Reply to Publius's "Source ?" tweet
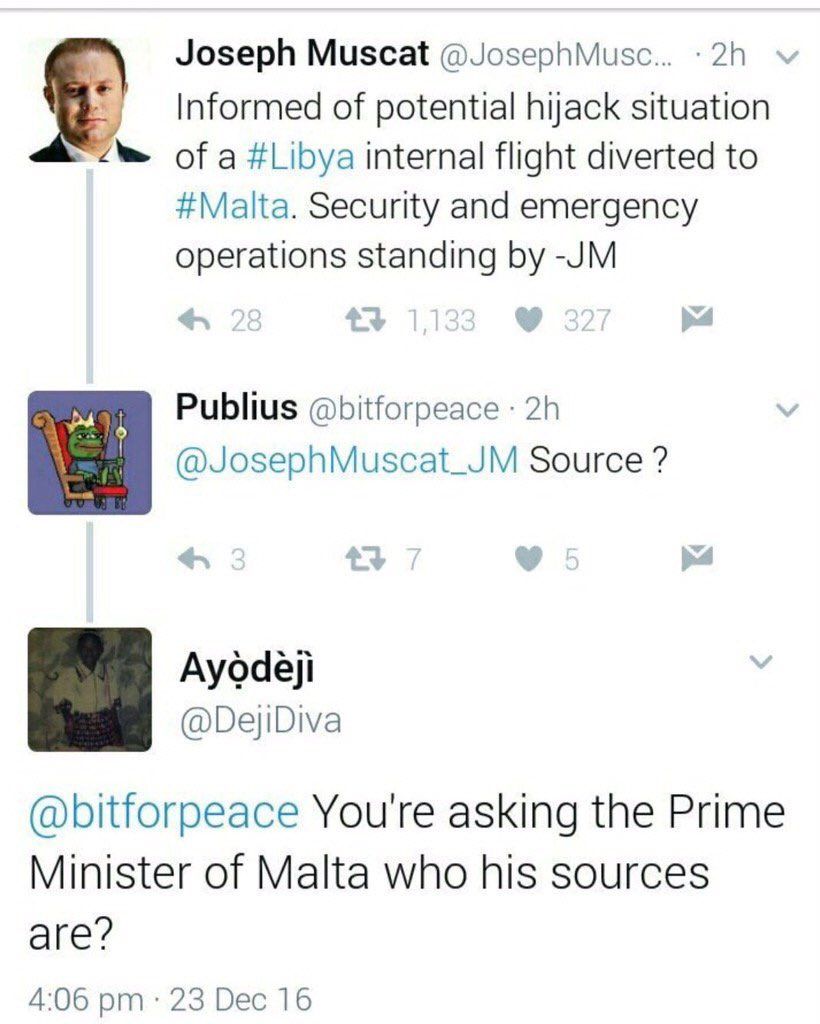Viewport: 820px width, 1024px height. [194, 559]
